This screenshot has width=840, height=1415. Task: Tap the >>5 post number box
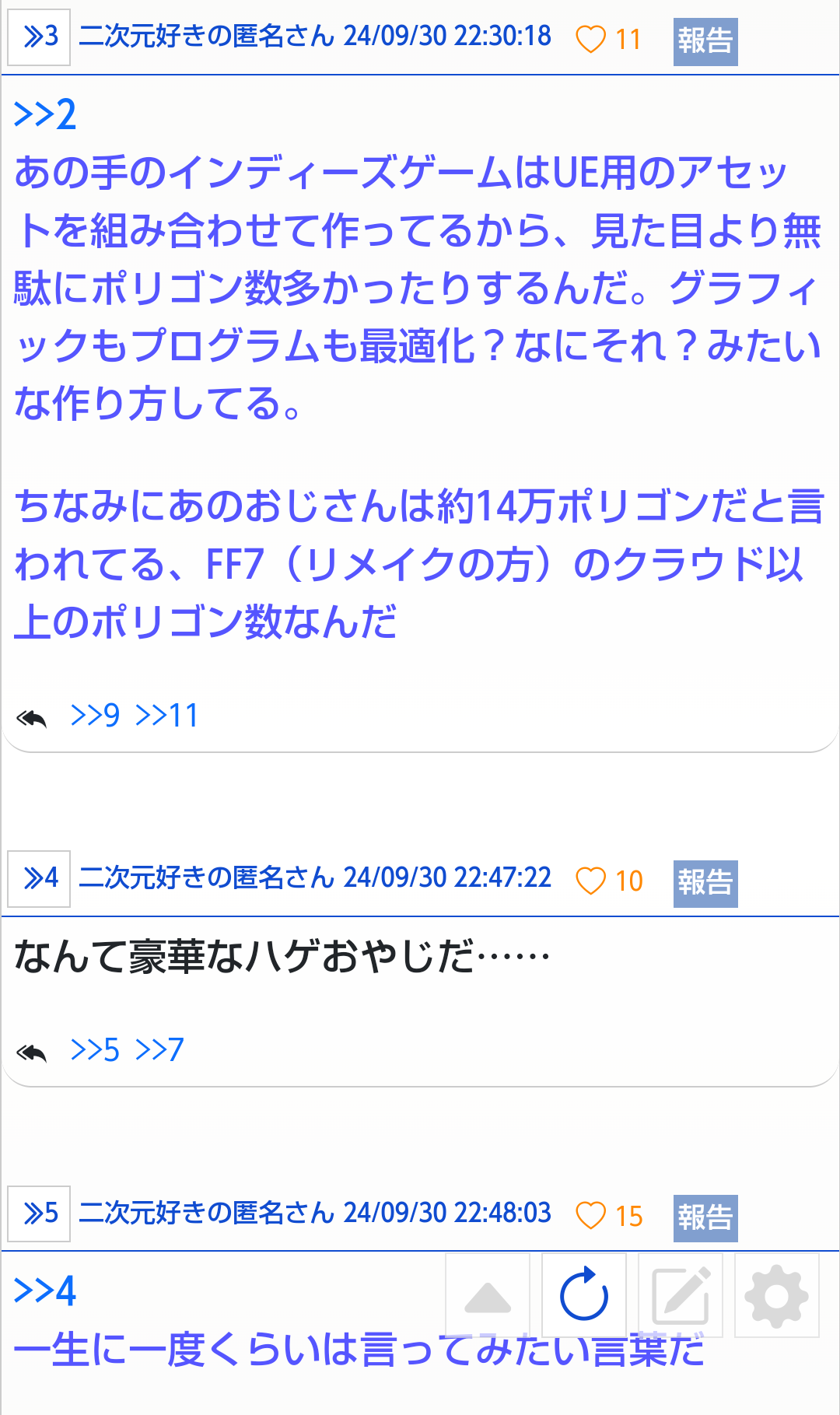pos(39,1214)
